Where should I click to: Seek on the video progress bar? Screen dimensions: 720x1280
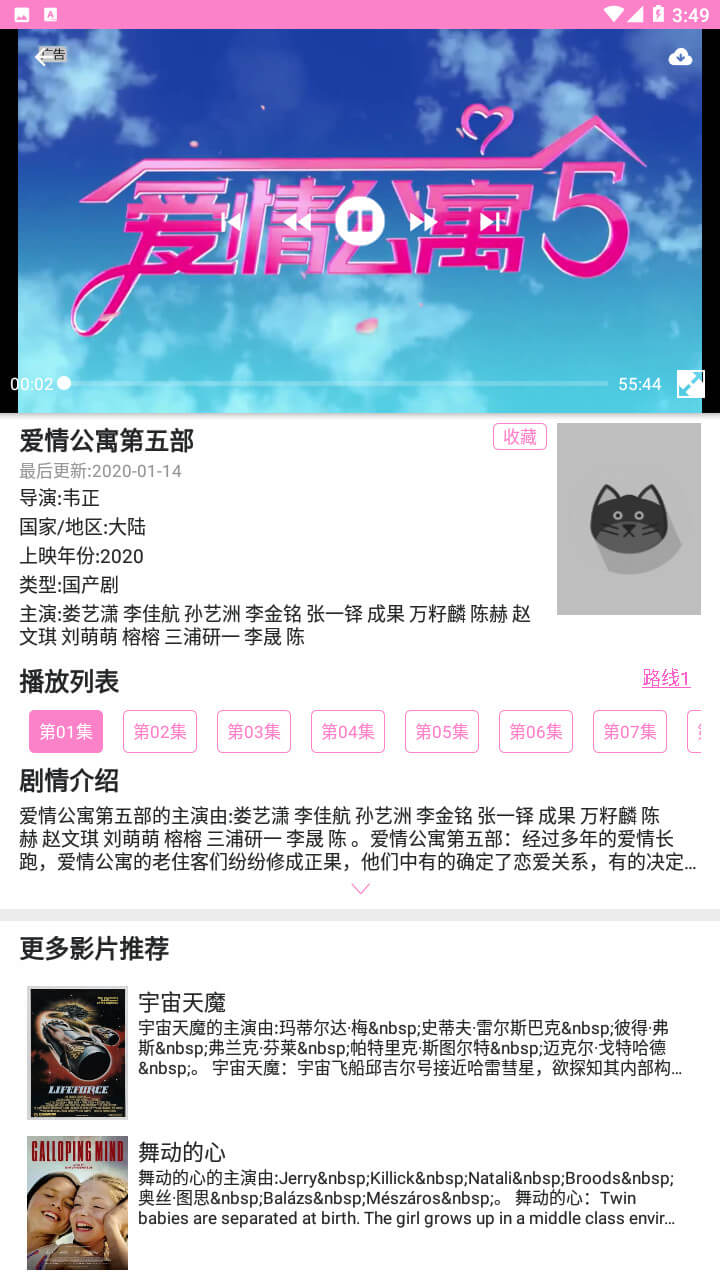coord(335,383)
